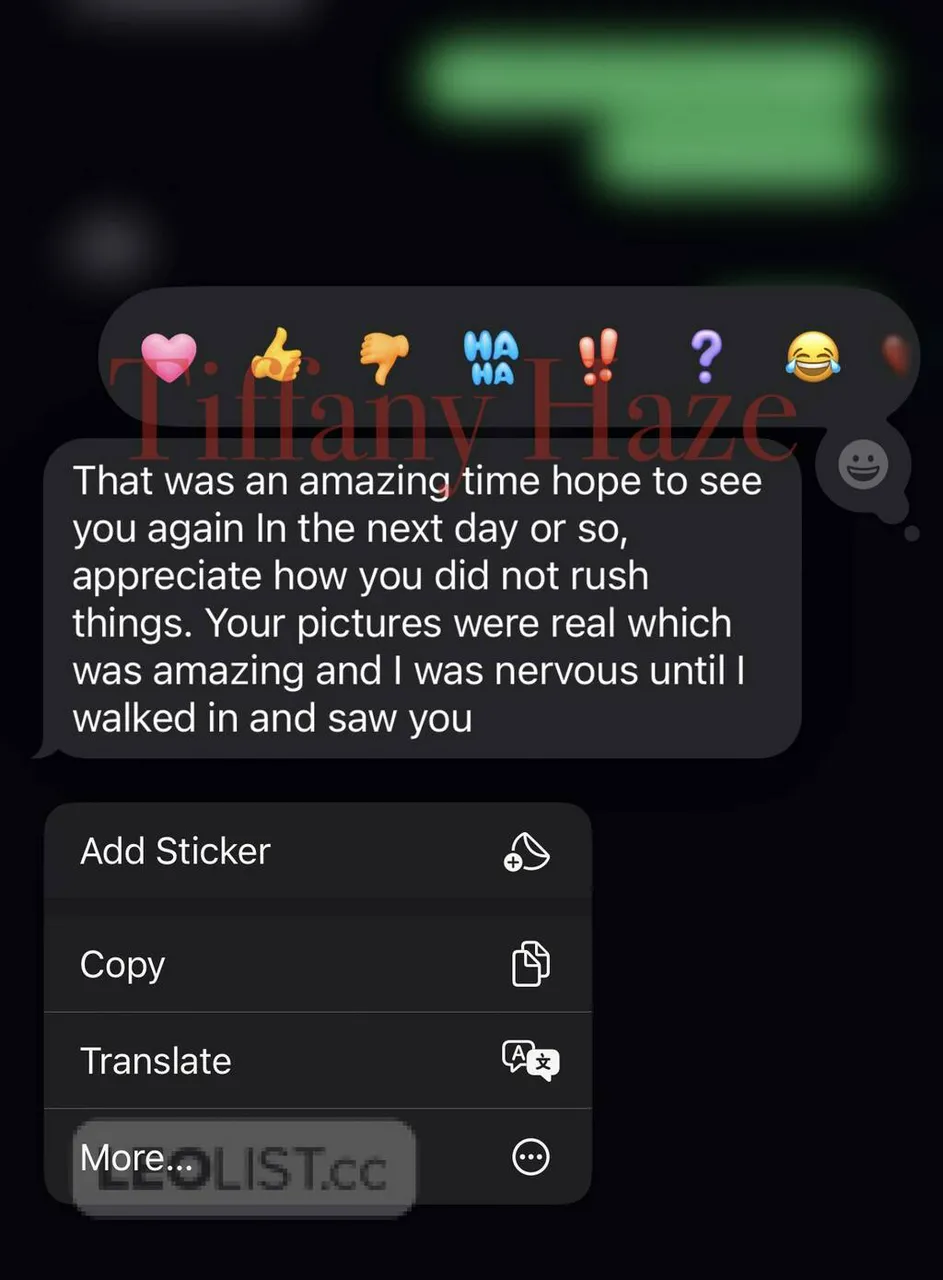Viewport: 943px width, 1280px height.
Task: React with the question mark tapback
Action: [705, 357]
